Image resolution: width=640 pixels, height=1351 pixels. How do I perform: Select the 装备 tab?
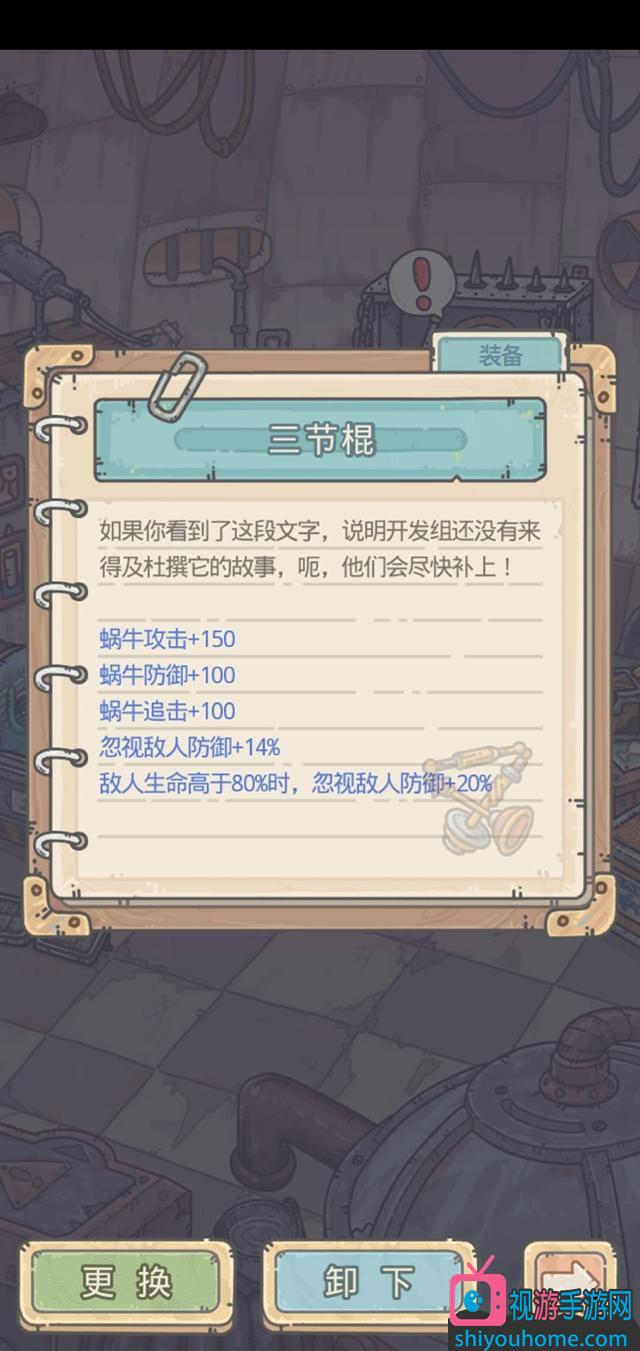499,355
